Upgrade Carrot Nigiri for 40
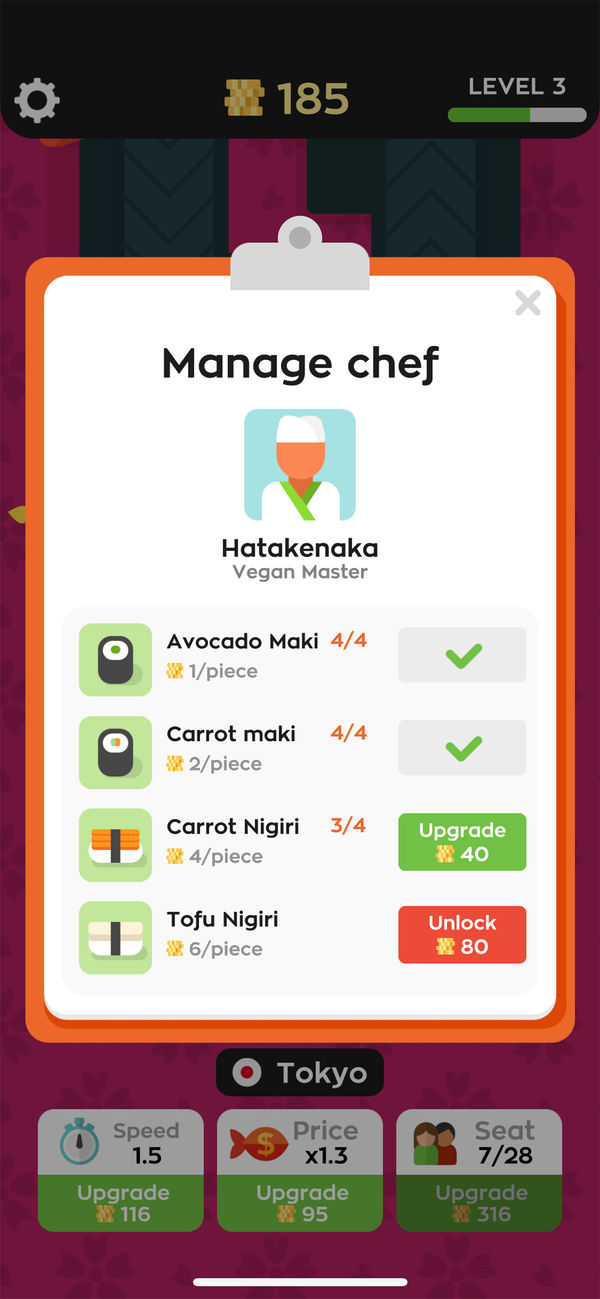600x1299 pixels. click(x=462, y=842)
